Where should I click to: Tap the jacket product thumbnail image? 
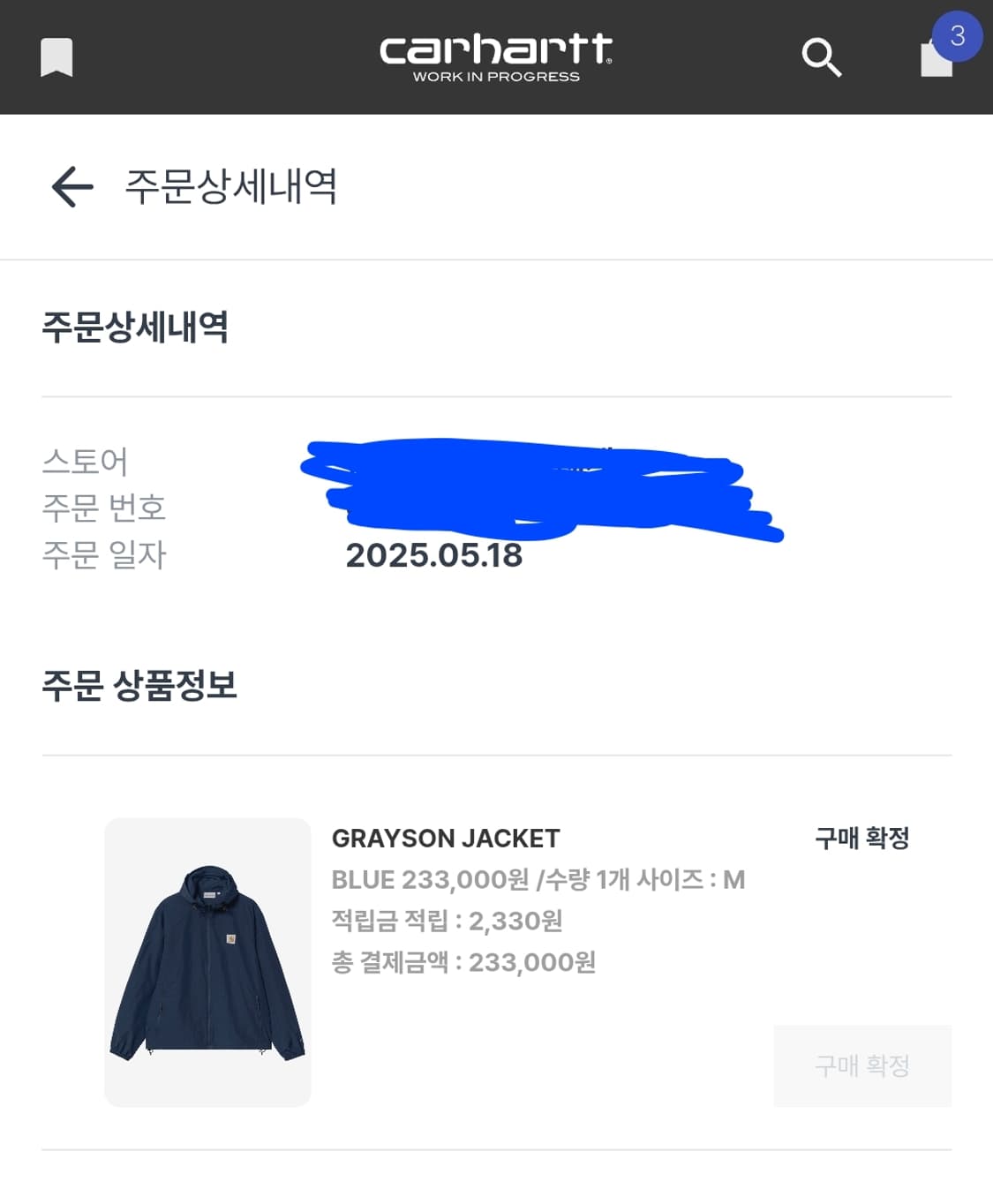[208, 962]
